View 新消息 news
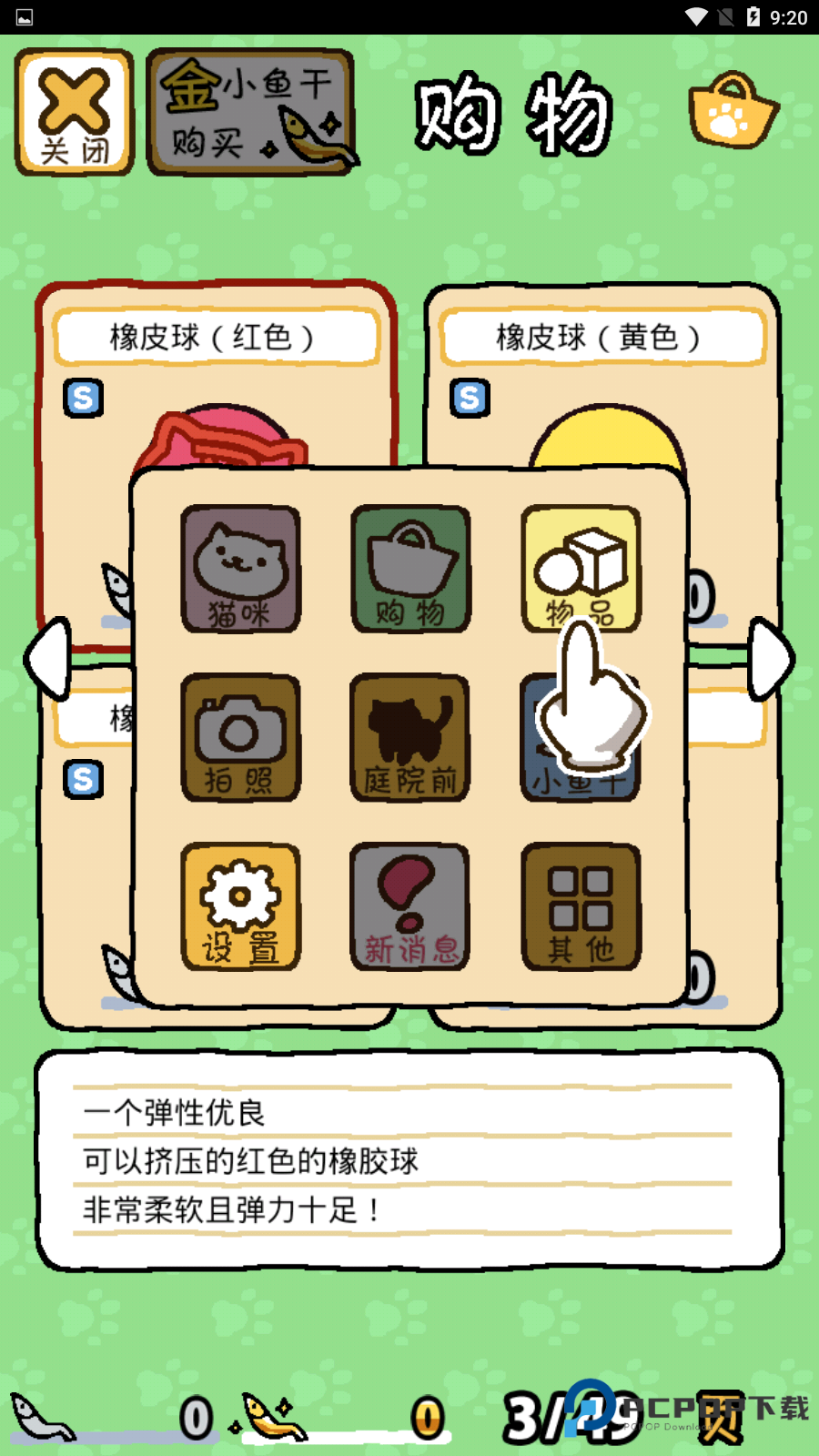 tap(410, 906)
